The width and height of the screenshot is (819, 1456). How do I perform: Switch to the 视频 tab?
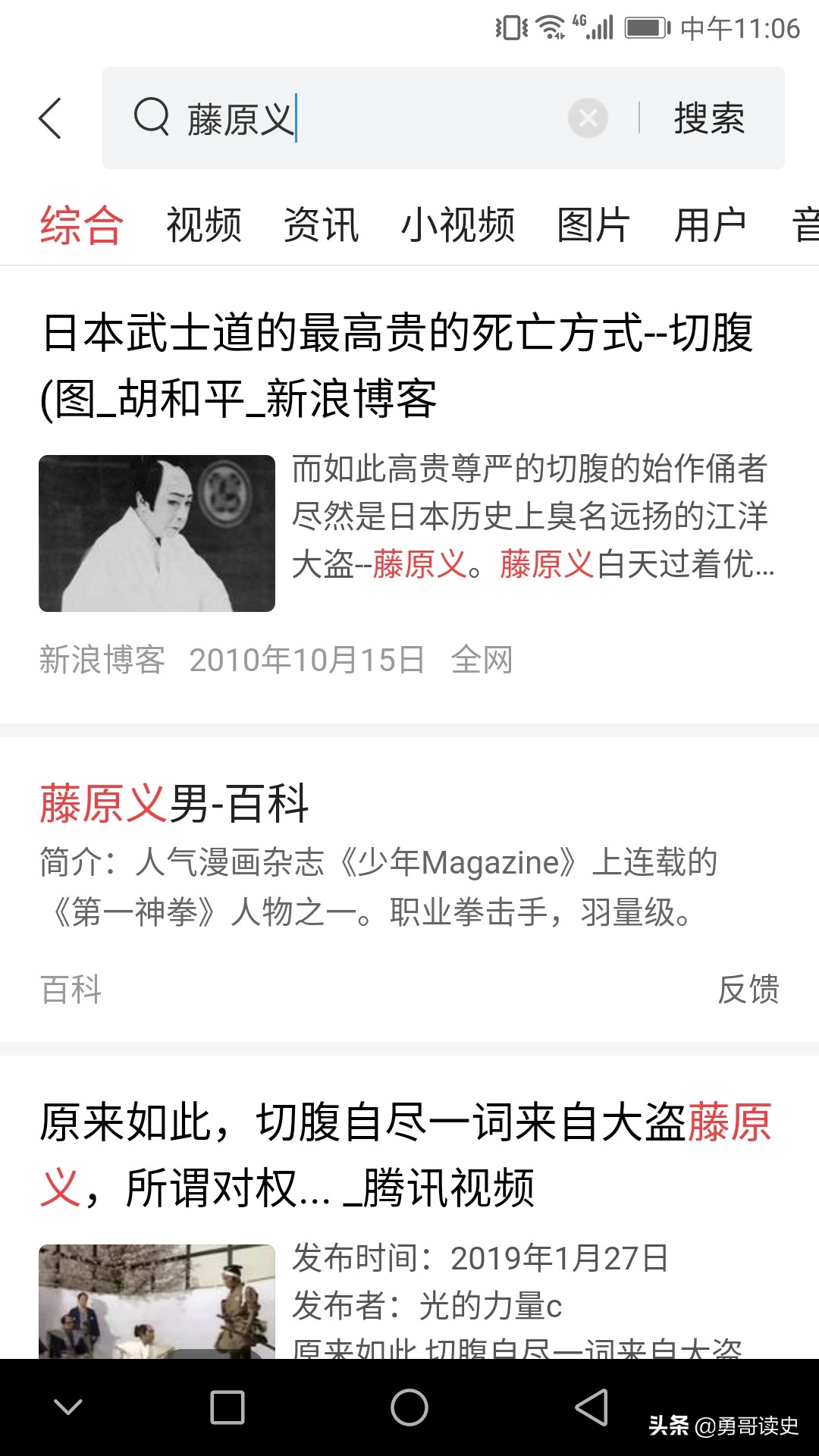[202, 224]
